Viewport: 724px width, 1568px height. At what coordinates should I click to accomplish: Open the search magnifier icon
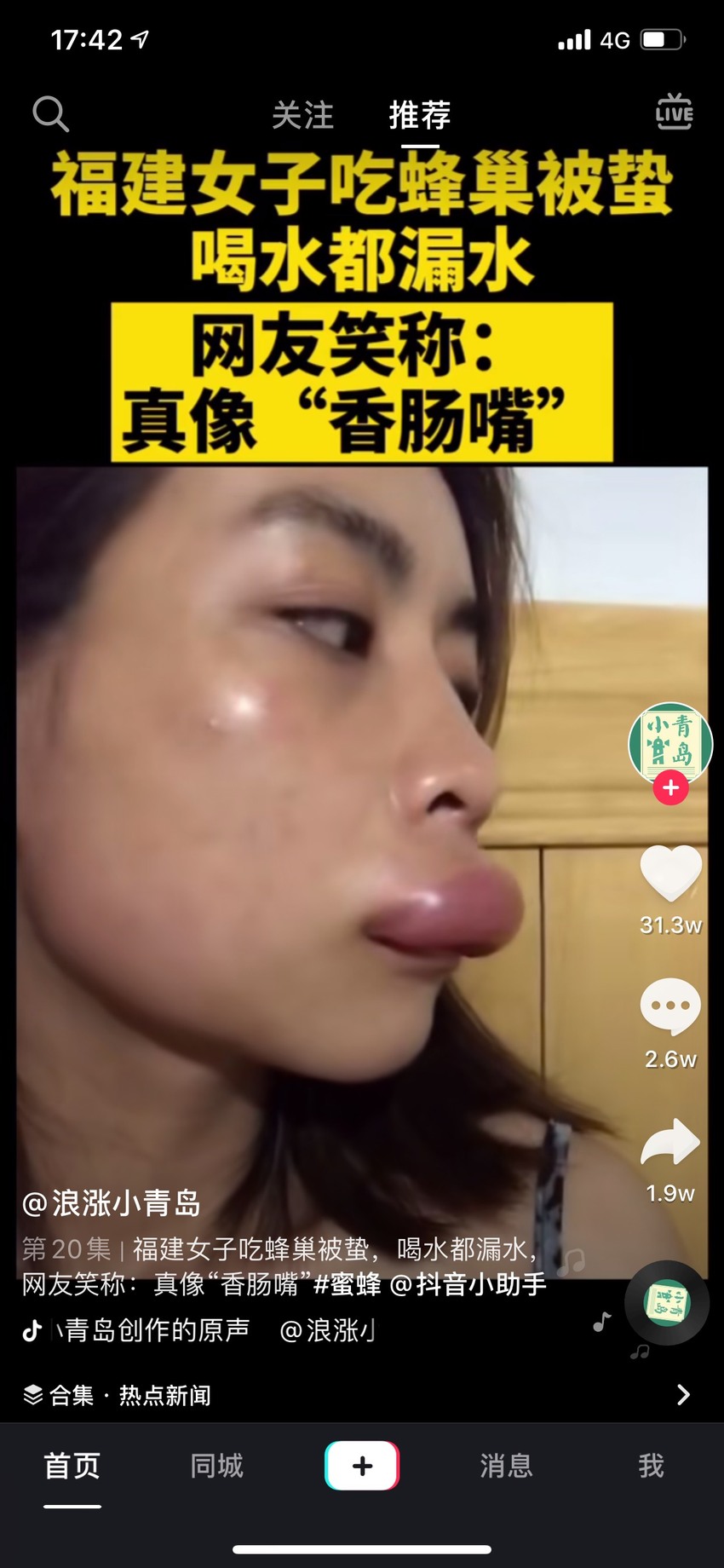coord(50,113)
